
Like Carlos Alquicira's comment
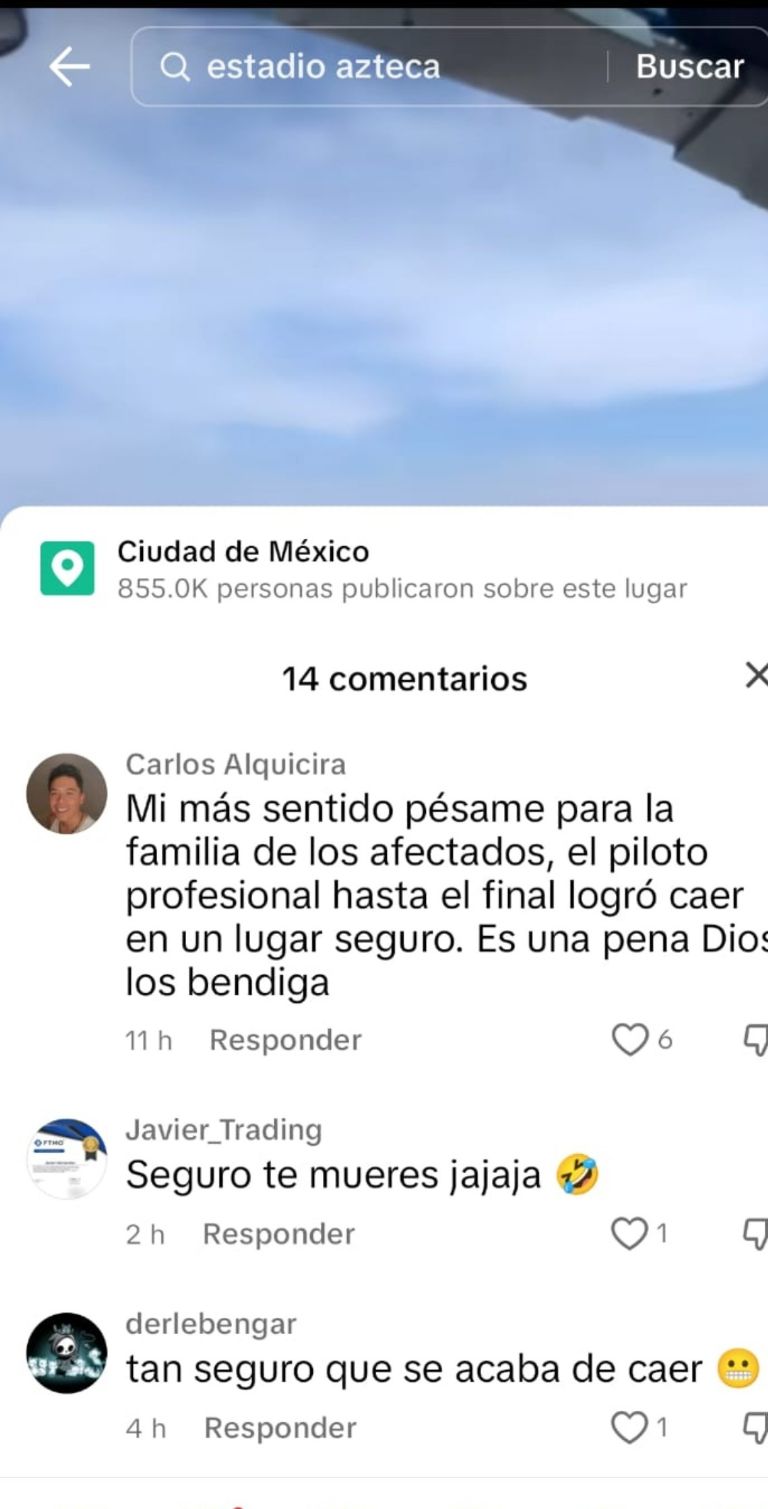click(629, 1040)
